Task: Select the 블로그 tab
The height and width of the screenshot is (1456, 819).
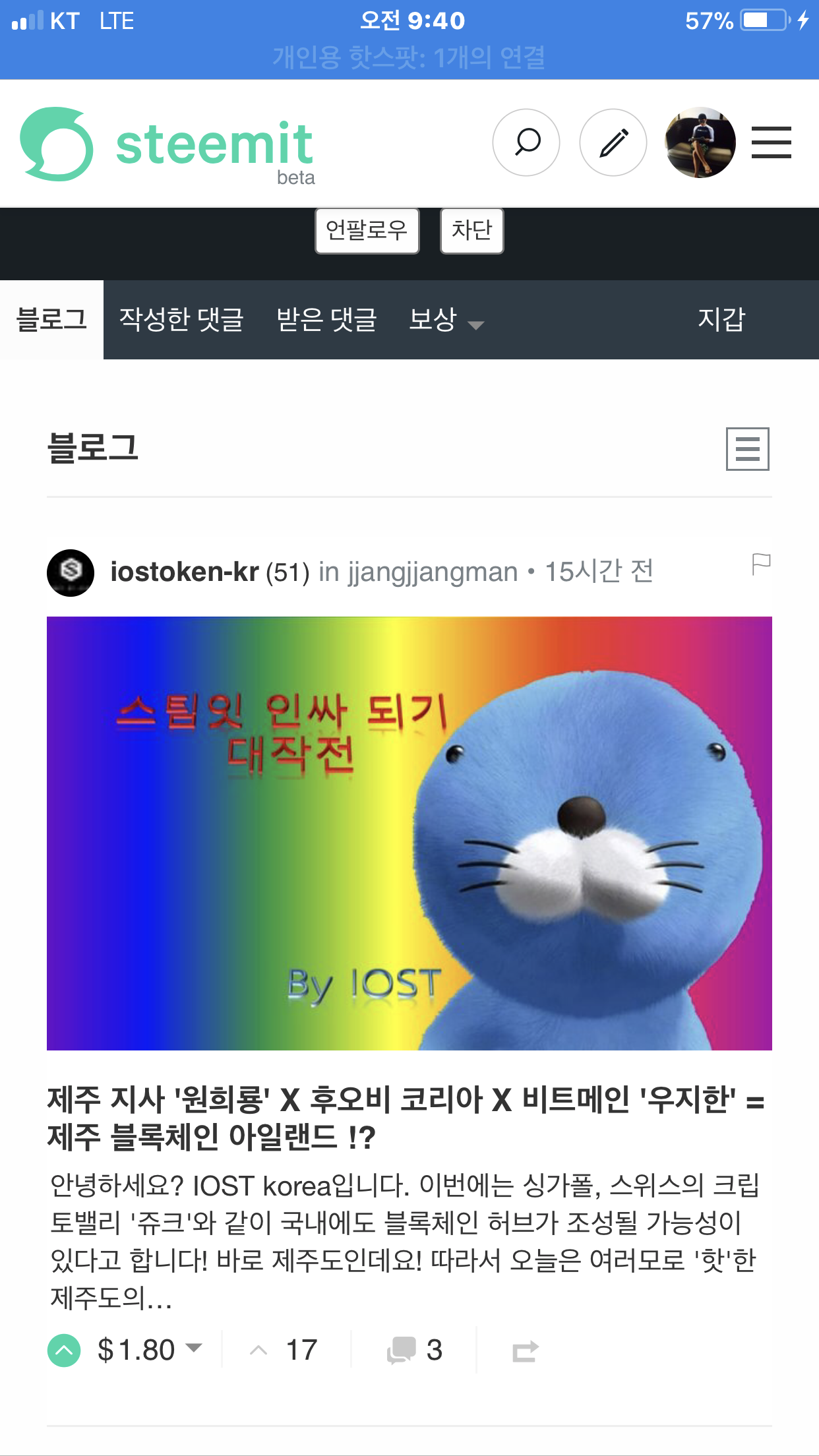Action: coord(51,320)
